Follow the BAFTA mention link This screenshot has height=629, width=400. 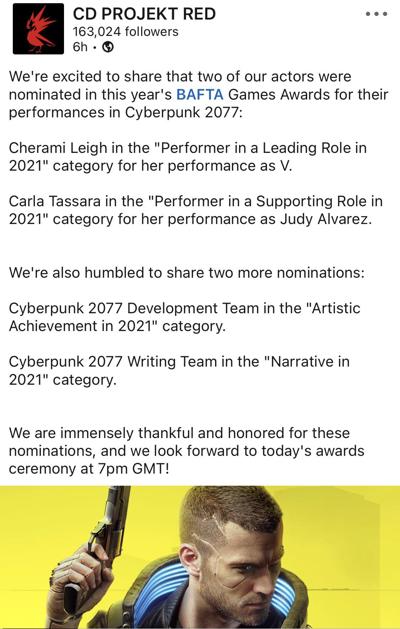tap(199, 95)
